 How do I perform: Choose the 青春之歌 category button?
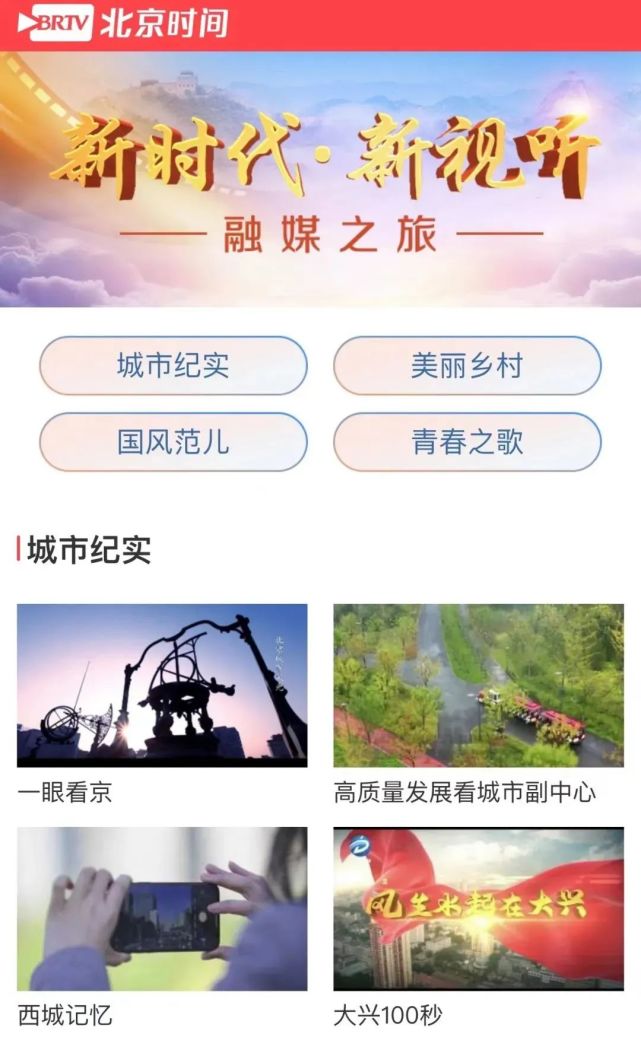pyautogui.click(x=467, y=442)
